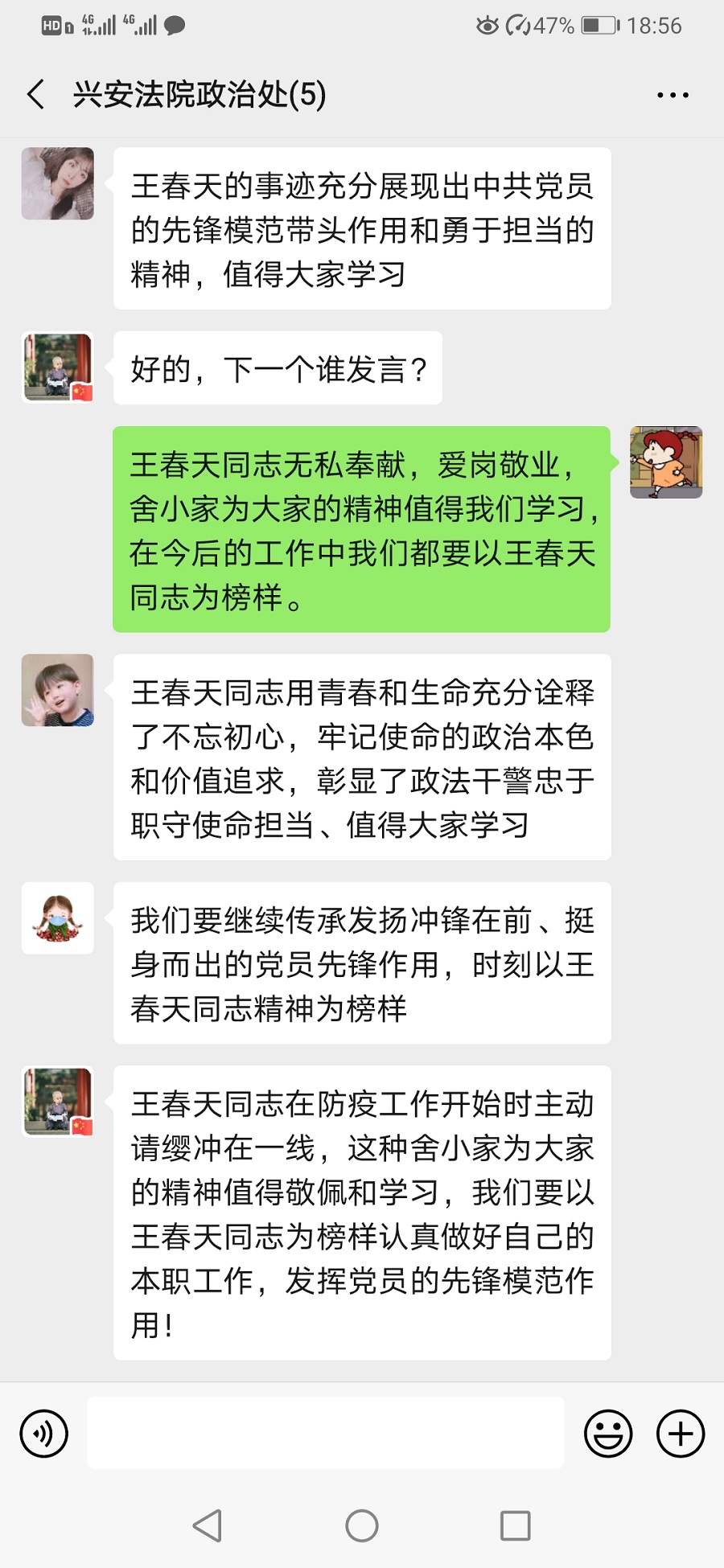Open avatar beside 我们要继续传承发扬 message
Viewport: 724px width, 1568px height.
[58, 918]
